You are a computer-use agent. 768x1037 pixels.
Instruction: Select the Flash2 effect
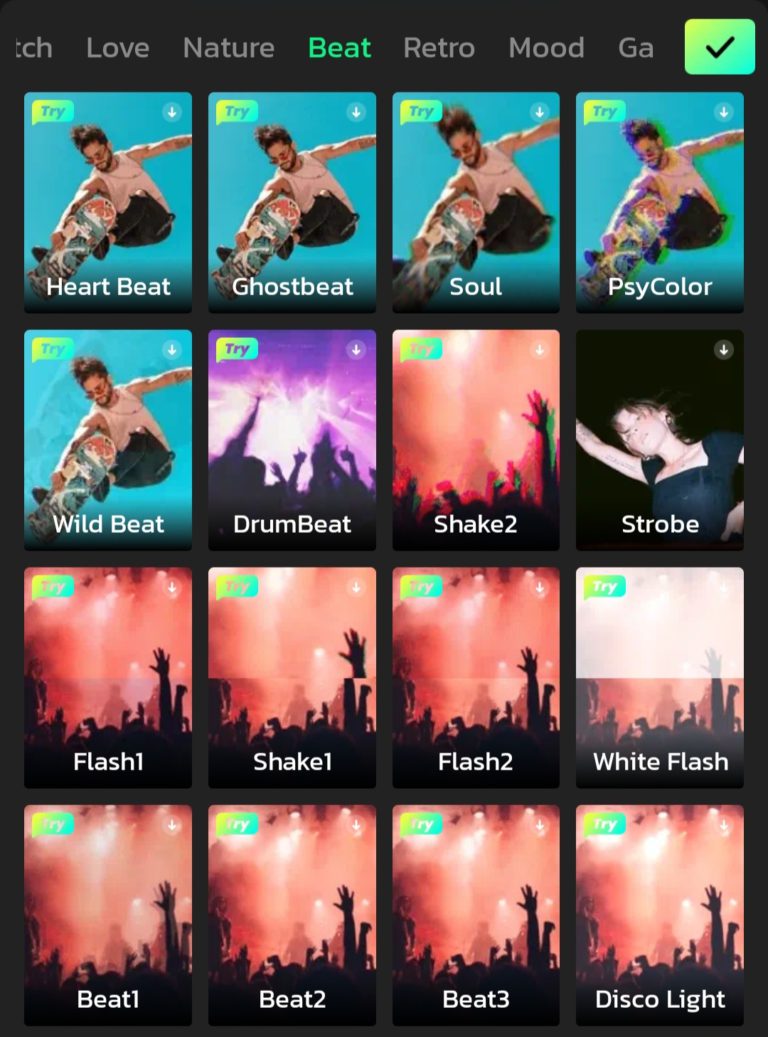coord(476,676)
